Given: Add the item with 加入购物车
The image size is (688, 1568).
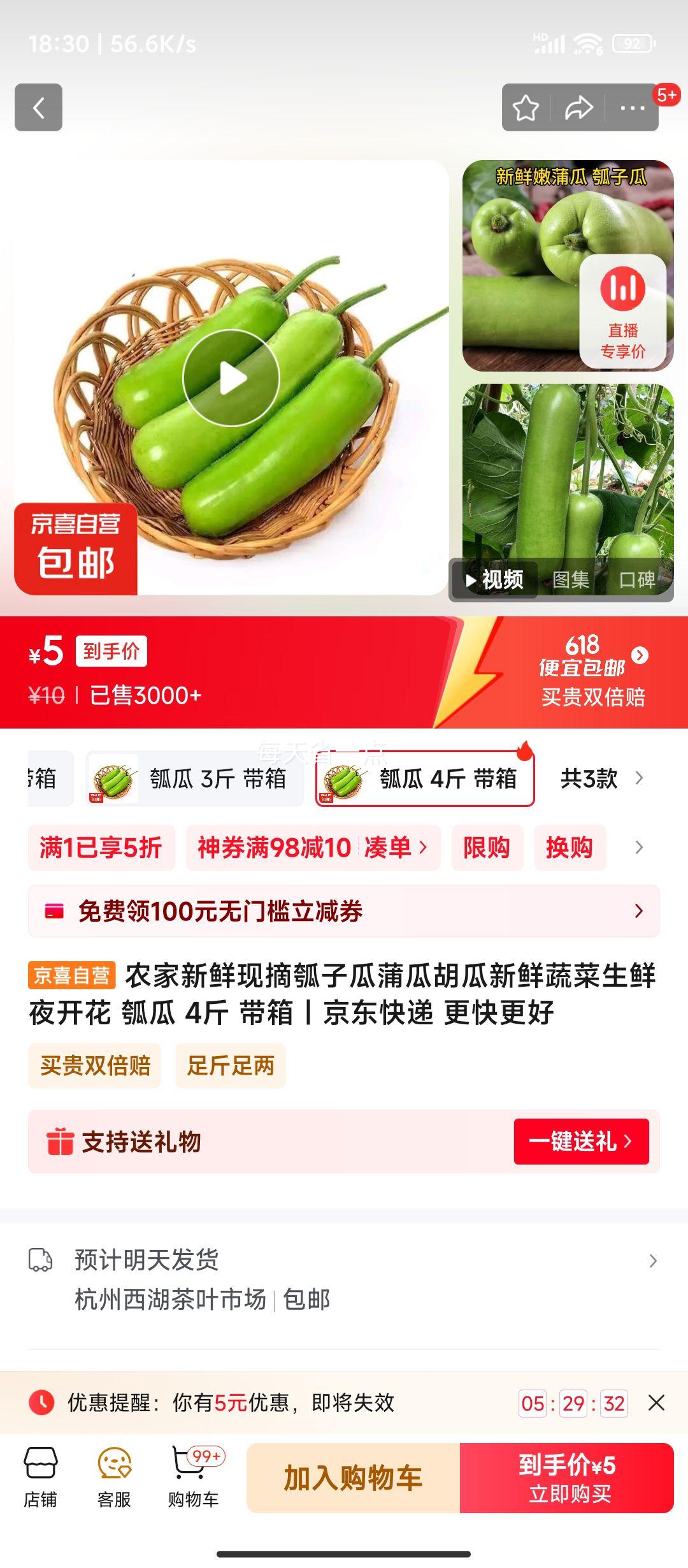Looking at the screenshot, I should pyautogui.click(x=353, y=1477).
